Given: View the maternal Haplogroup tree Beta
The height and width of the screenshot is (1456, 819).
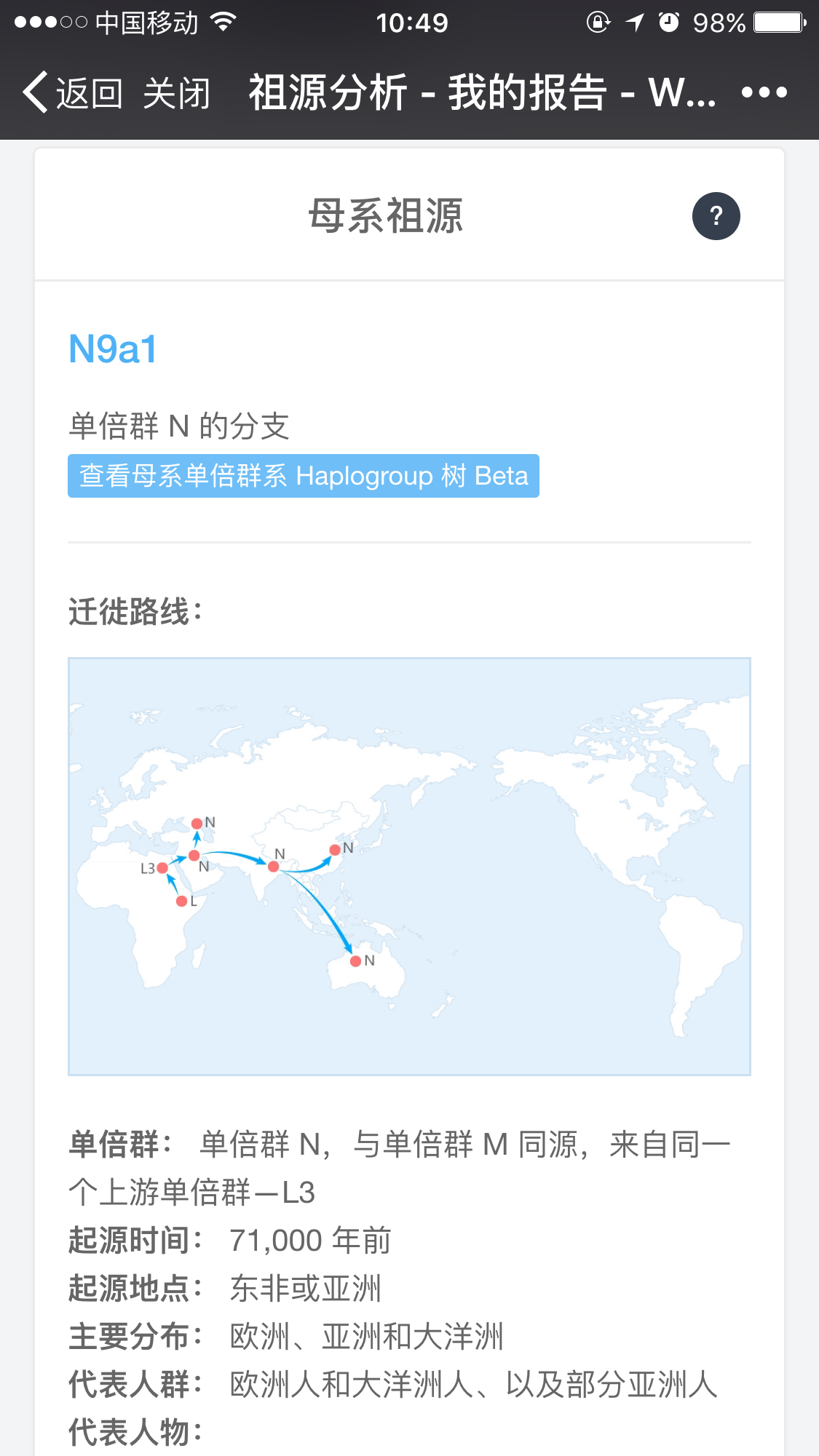Looking at the screenshot, I should click(304, 476).
